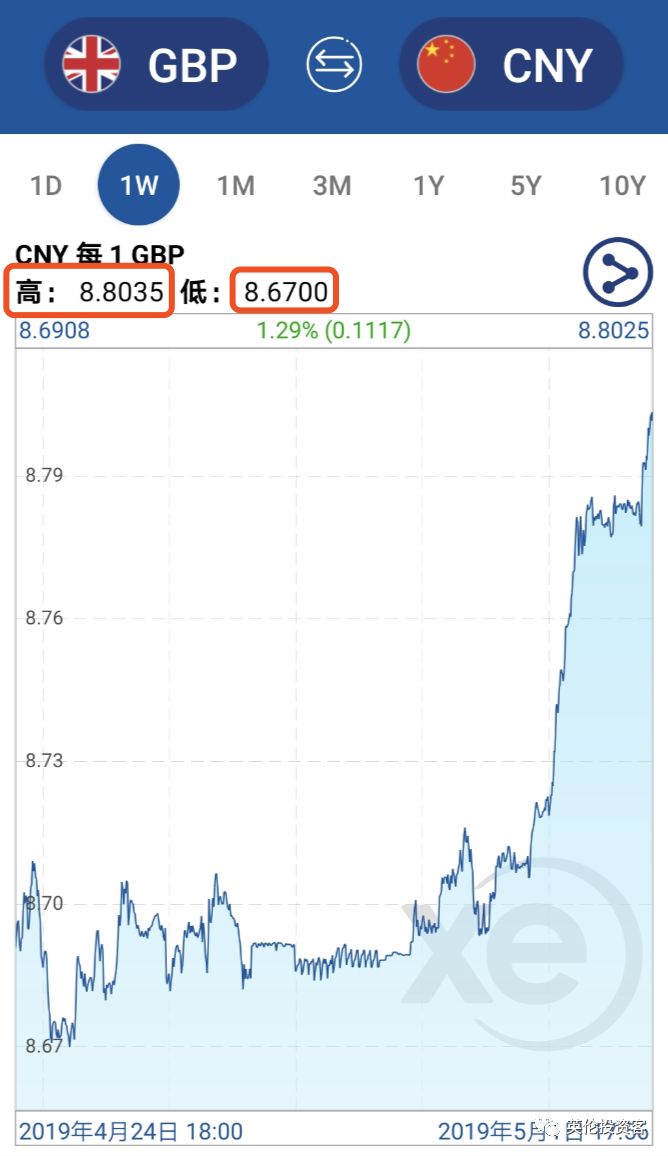This screenshot has width=668, height=1156.
Task: Show the 1M chart range
Action: 236,186
